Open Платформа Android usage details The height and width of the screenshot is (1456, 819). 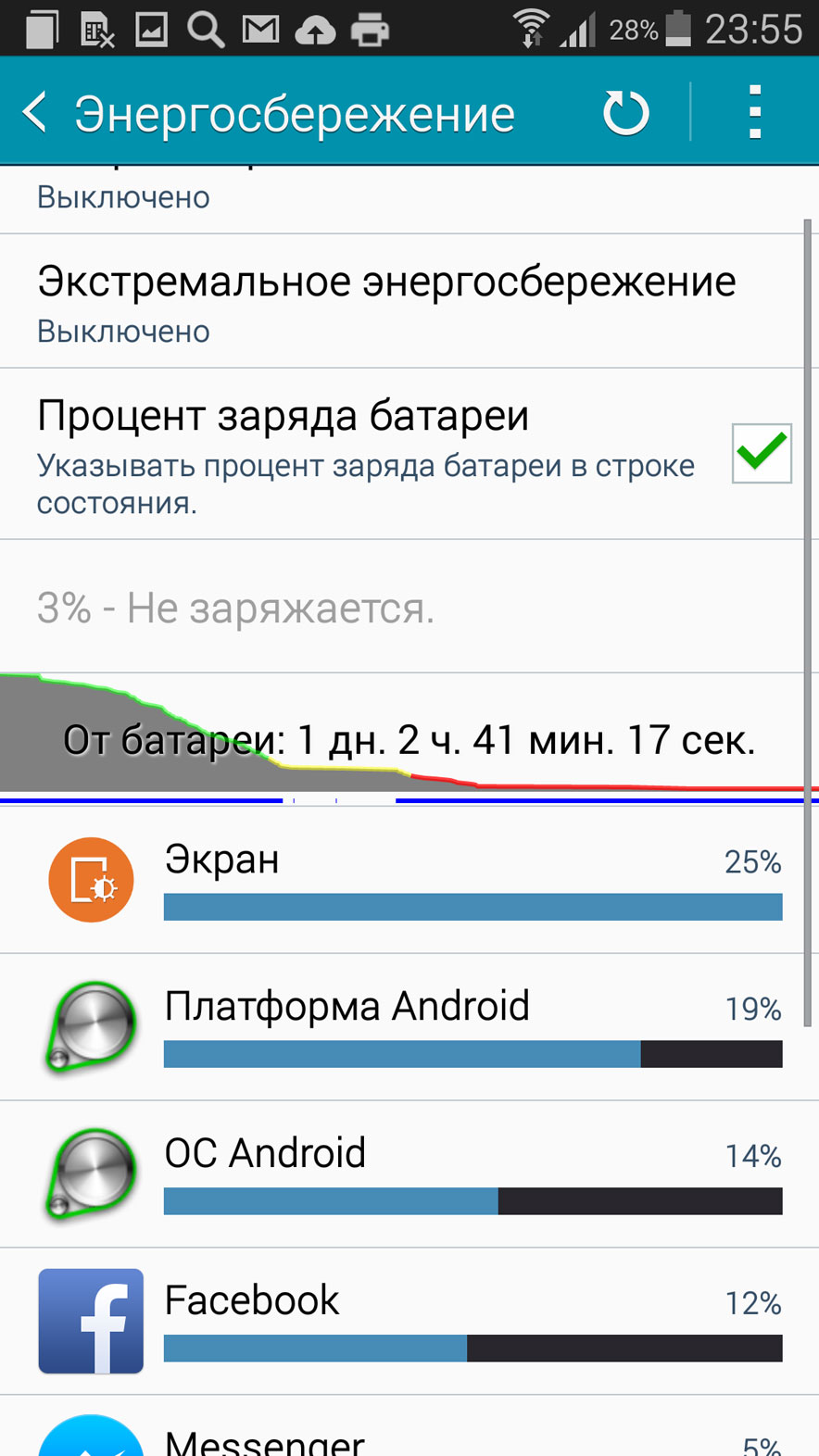coord(408,1026)
